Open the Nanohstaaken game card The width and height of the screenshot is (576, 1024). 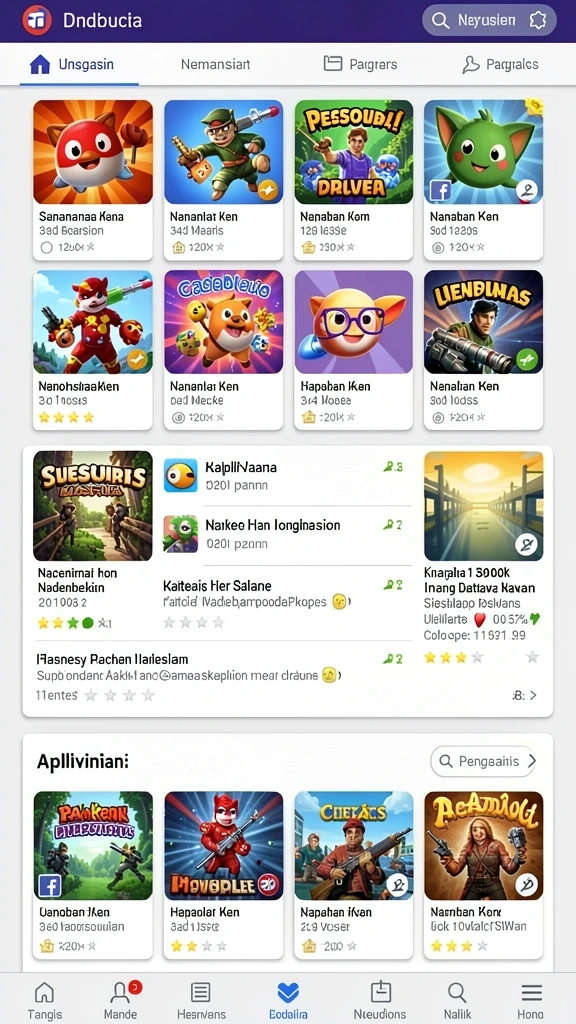93,350
